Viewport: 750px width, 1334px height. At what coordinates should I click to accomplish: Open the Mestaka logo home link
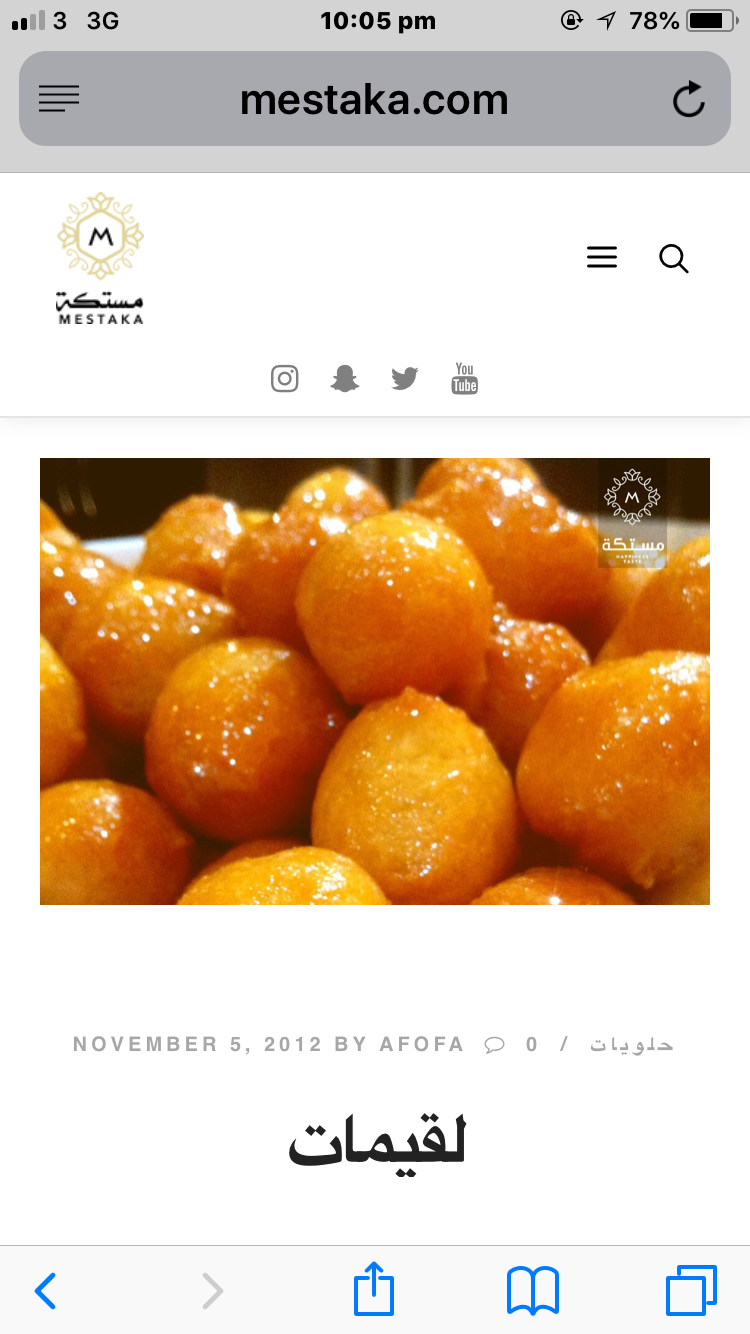pos(100,259)
